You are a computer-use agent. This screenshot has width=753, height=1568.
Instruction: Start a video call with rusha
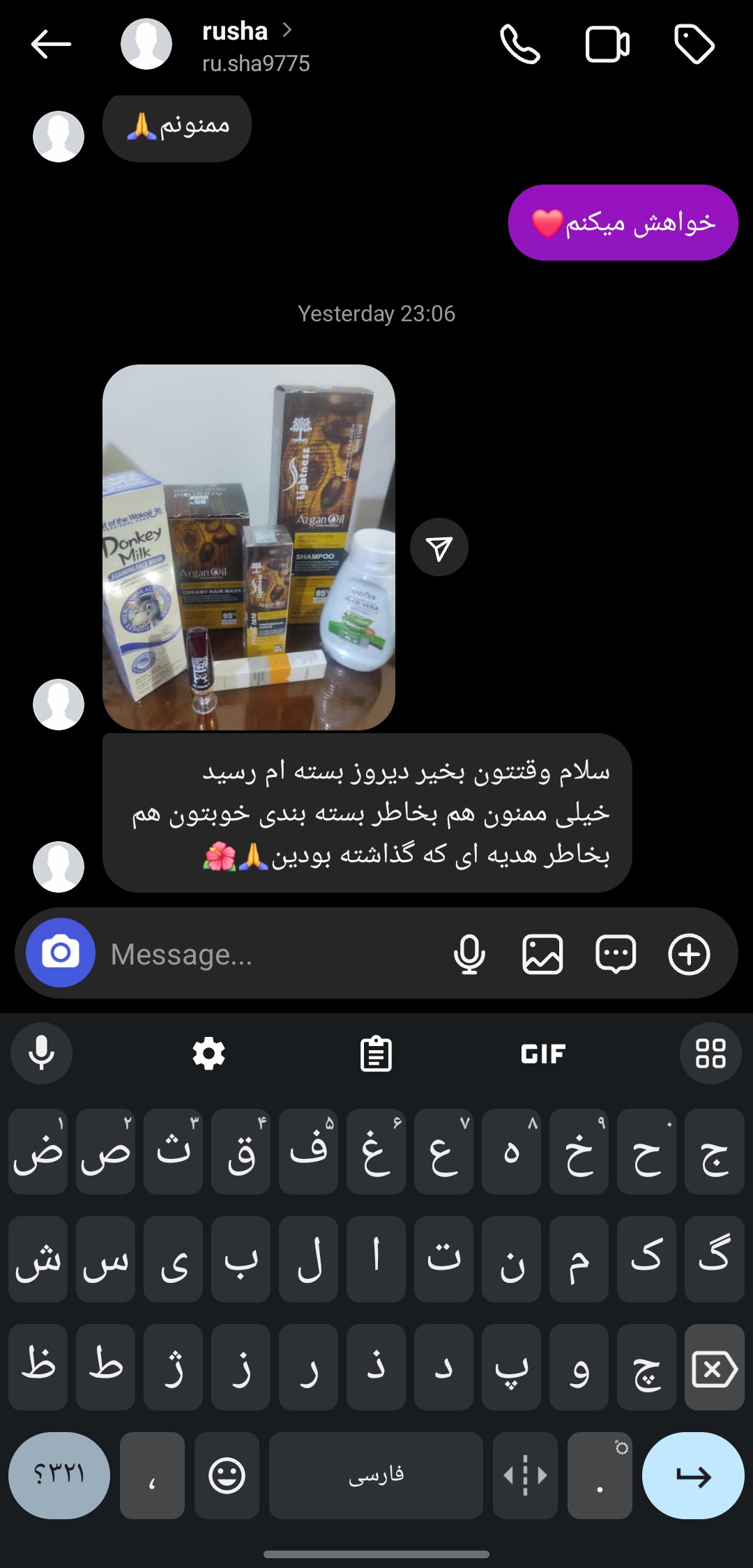pos(607,45)
